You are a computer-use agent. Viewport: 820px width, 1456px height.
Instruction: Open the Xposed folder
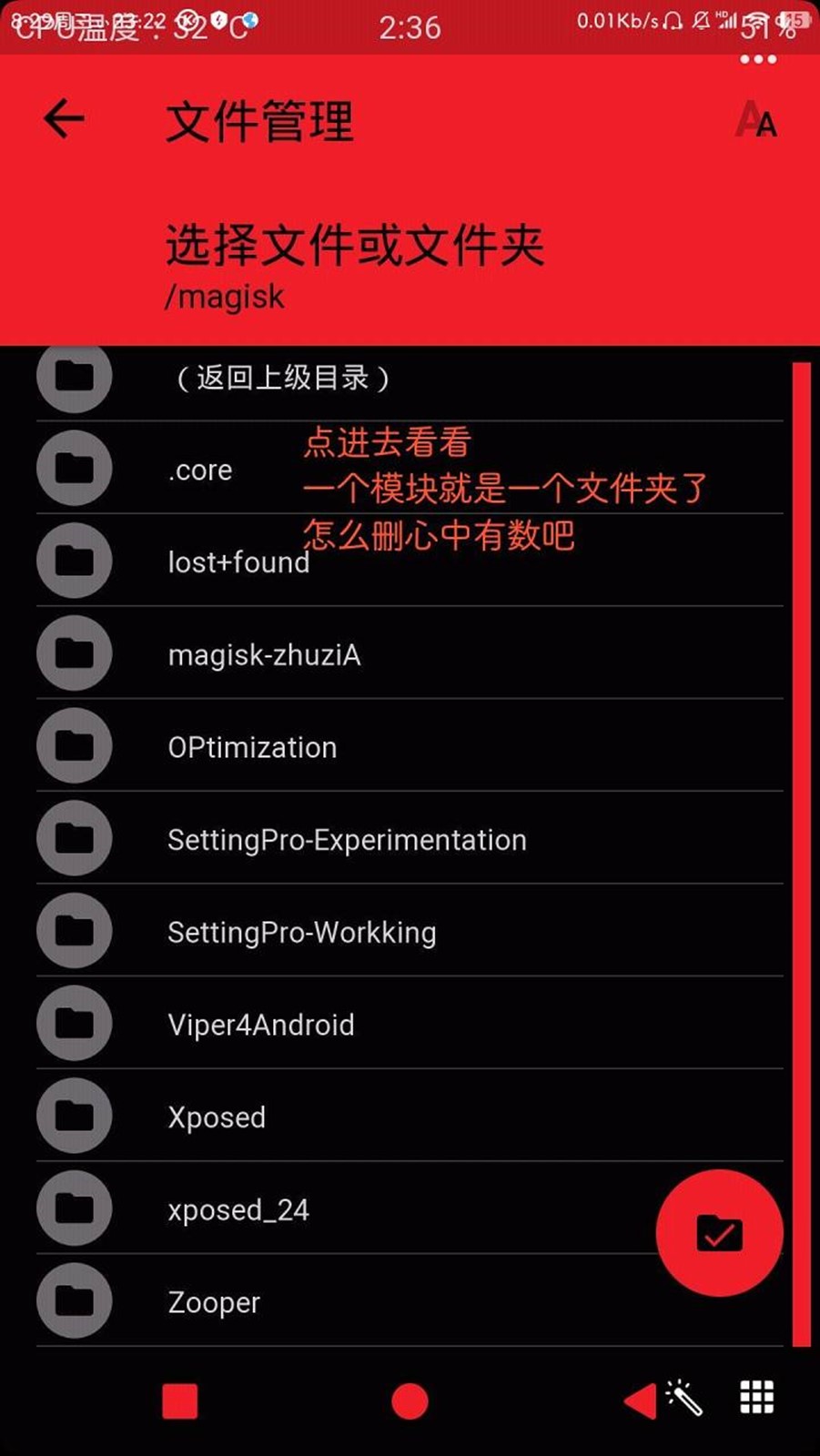pyautogui.click(x=217, y=1117)
